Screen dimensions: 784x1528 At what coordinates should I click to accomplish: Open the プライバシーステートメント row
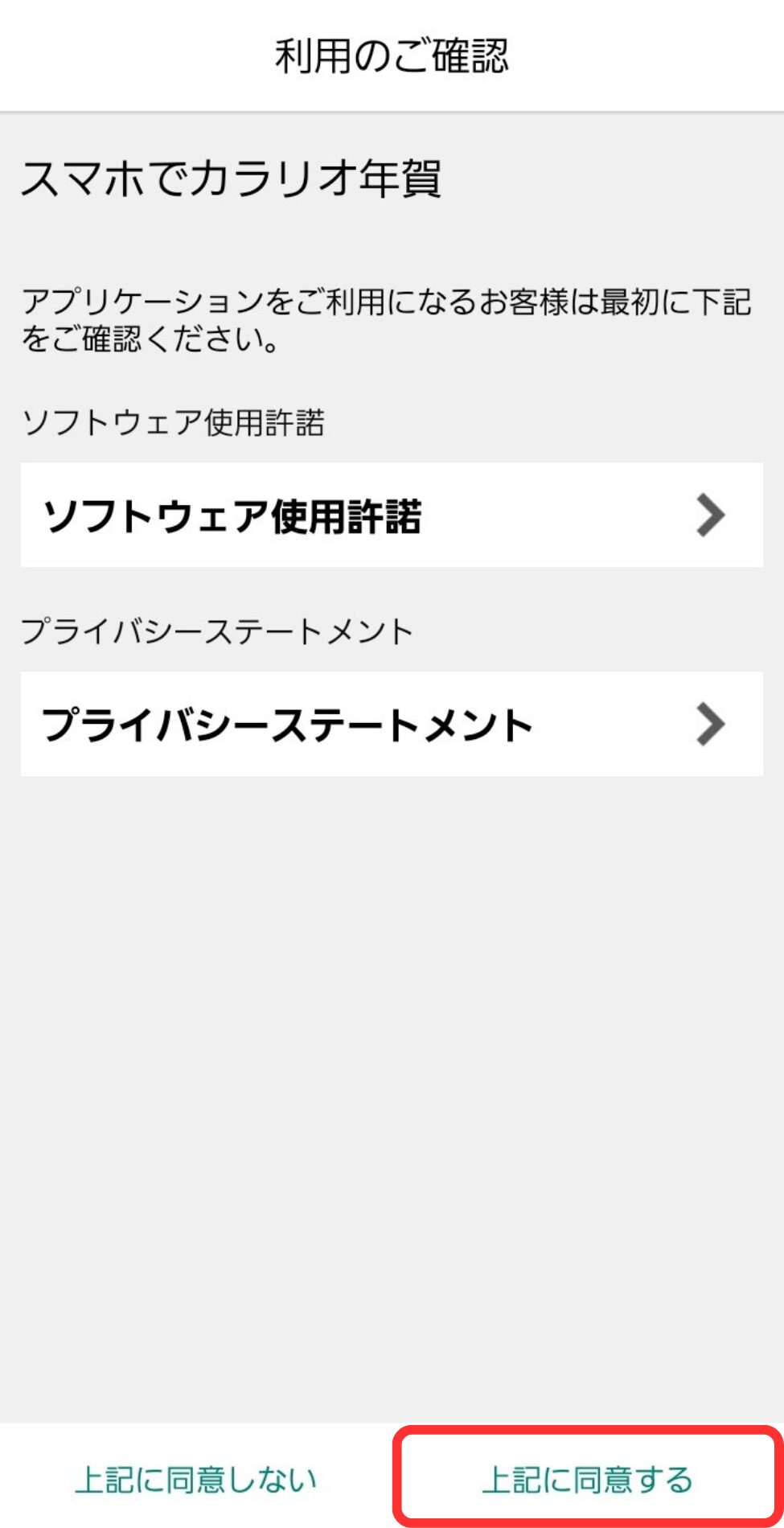tap(392, 724)
